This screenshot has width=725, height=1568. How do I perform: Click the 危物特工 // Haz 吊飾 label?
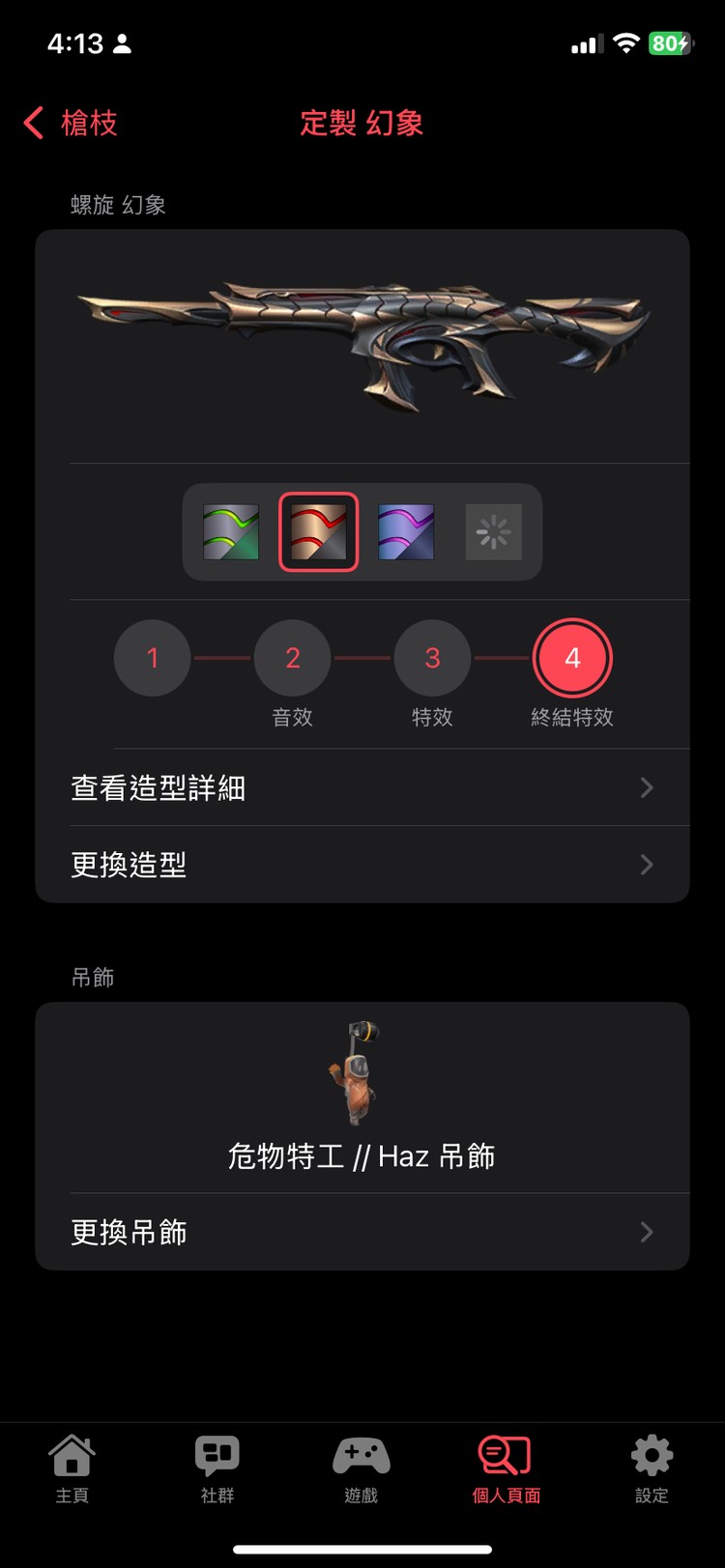tap(362, 1156)
